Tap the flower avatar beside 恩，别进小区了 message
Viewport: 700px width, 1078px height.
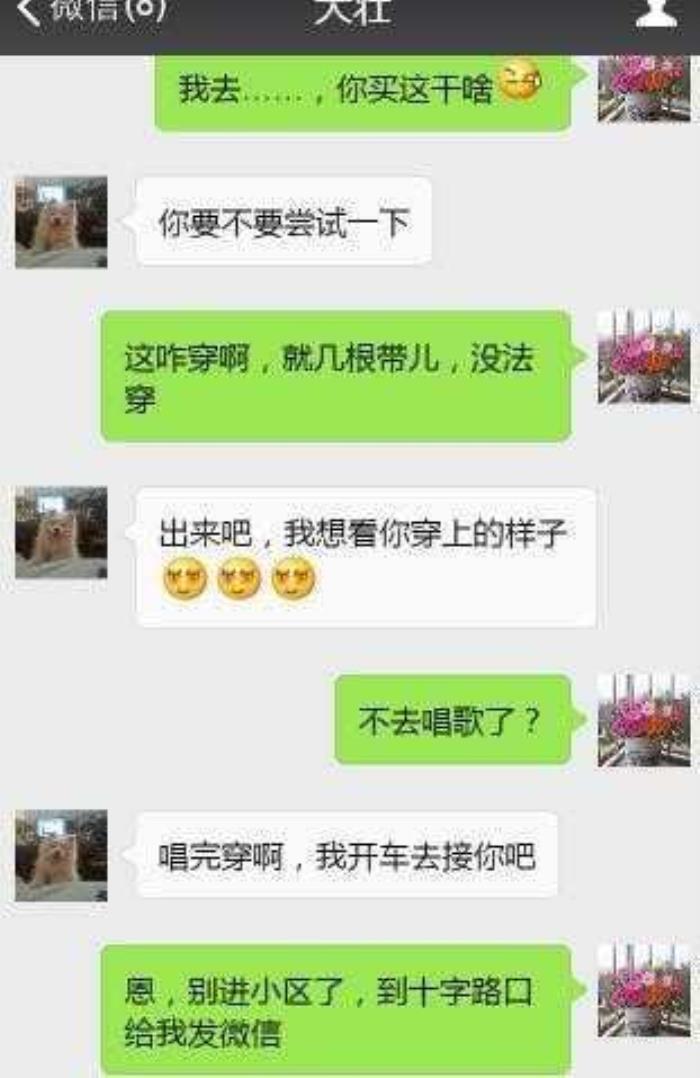[643, 990]
